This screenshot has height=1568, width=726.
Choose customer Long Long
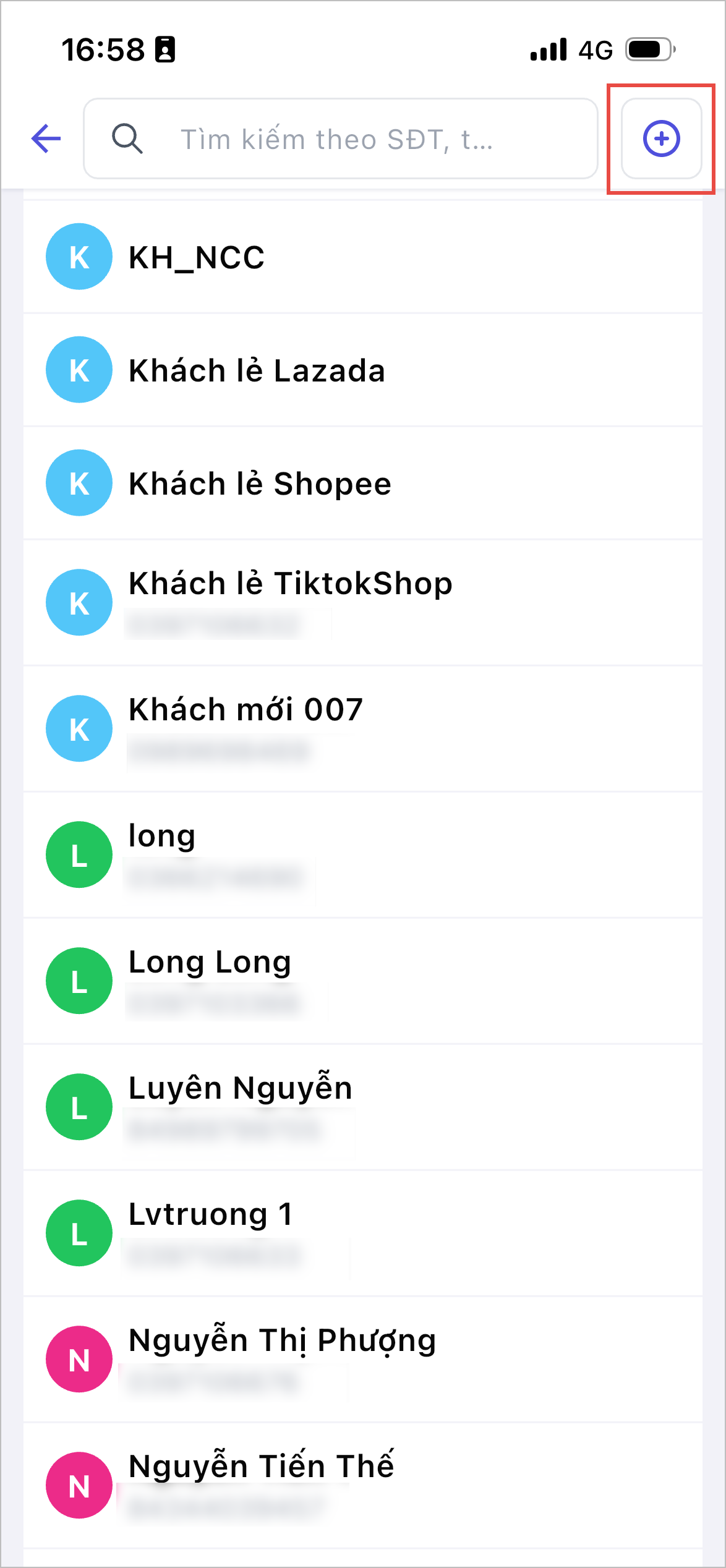362,981
